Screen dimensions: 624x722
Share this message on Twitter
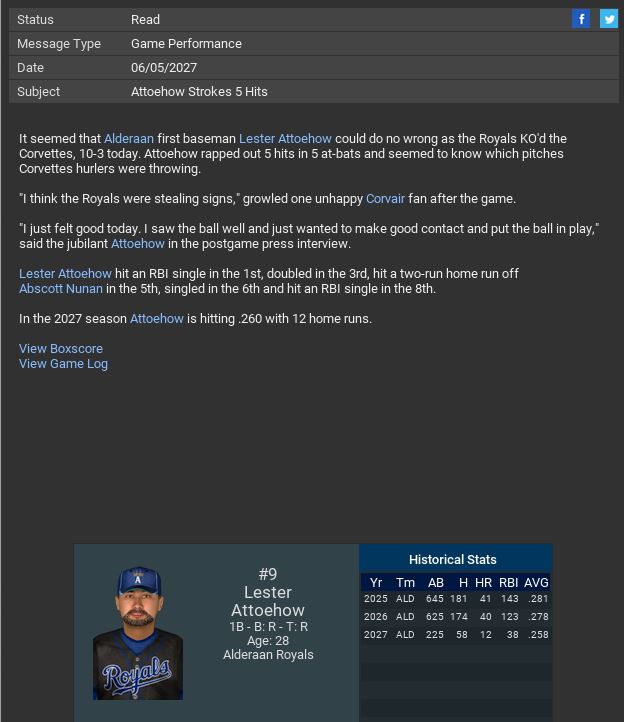[x=608, y=19]
